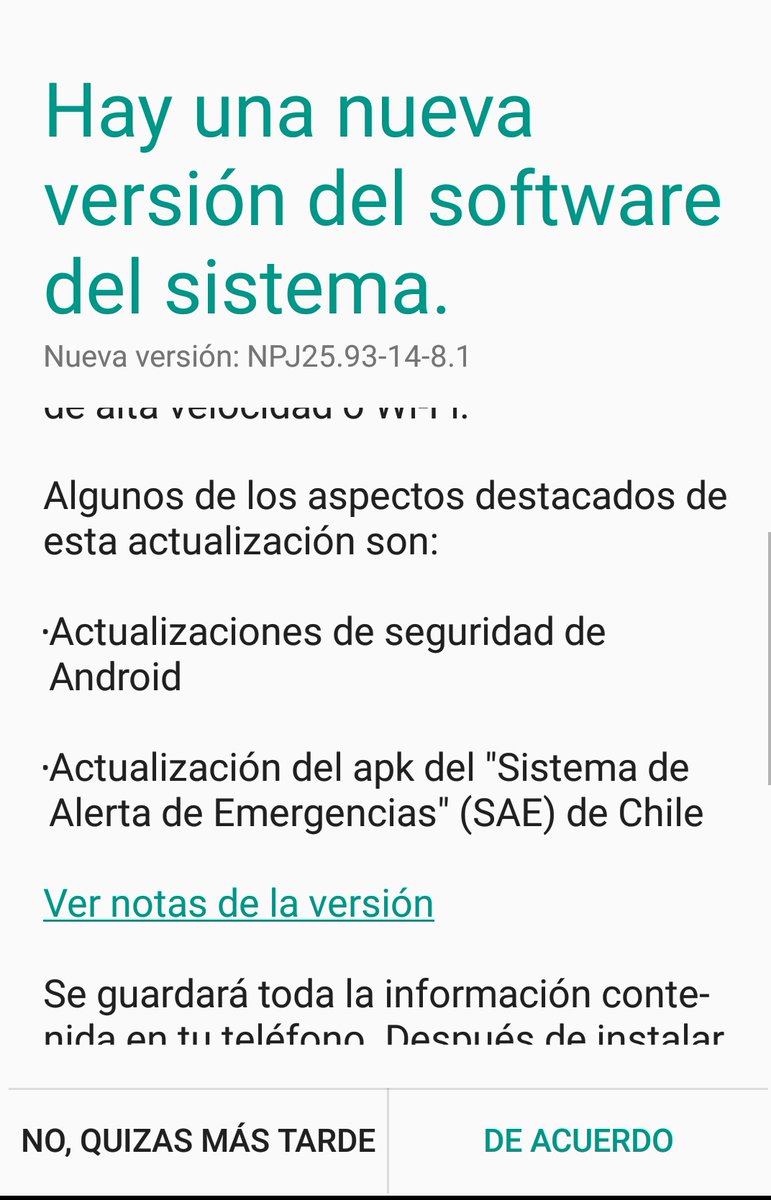Open the 'Ver notas de la versión' link
The height and width of the screenshot is (1200, 771).
pos(238,903)
